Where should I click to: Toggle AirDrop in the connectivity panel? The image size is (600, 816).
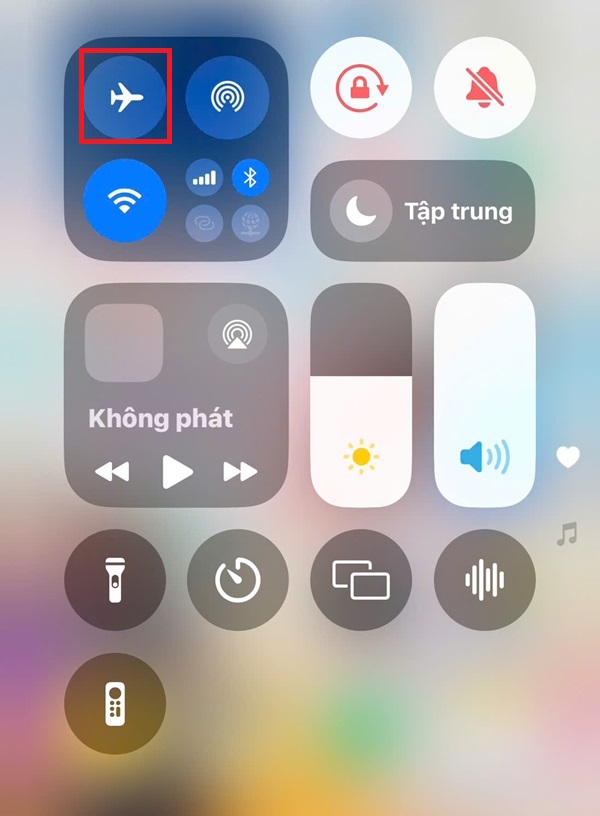coord(226,98)
